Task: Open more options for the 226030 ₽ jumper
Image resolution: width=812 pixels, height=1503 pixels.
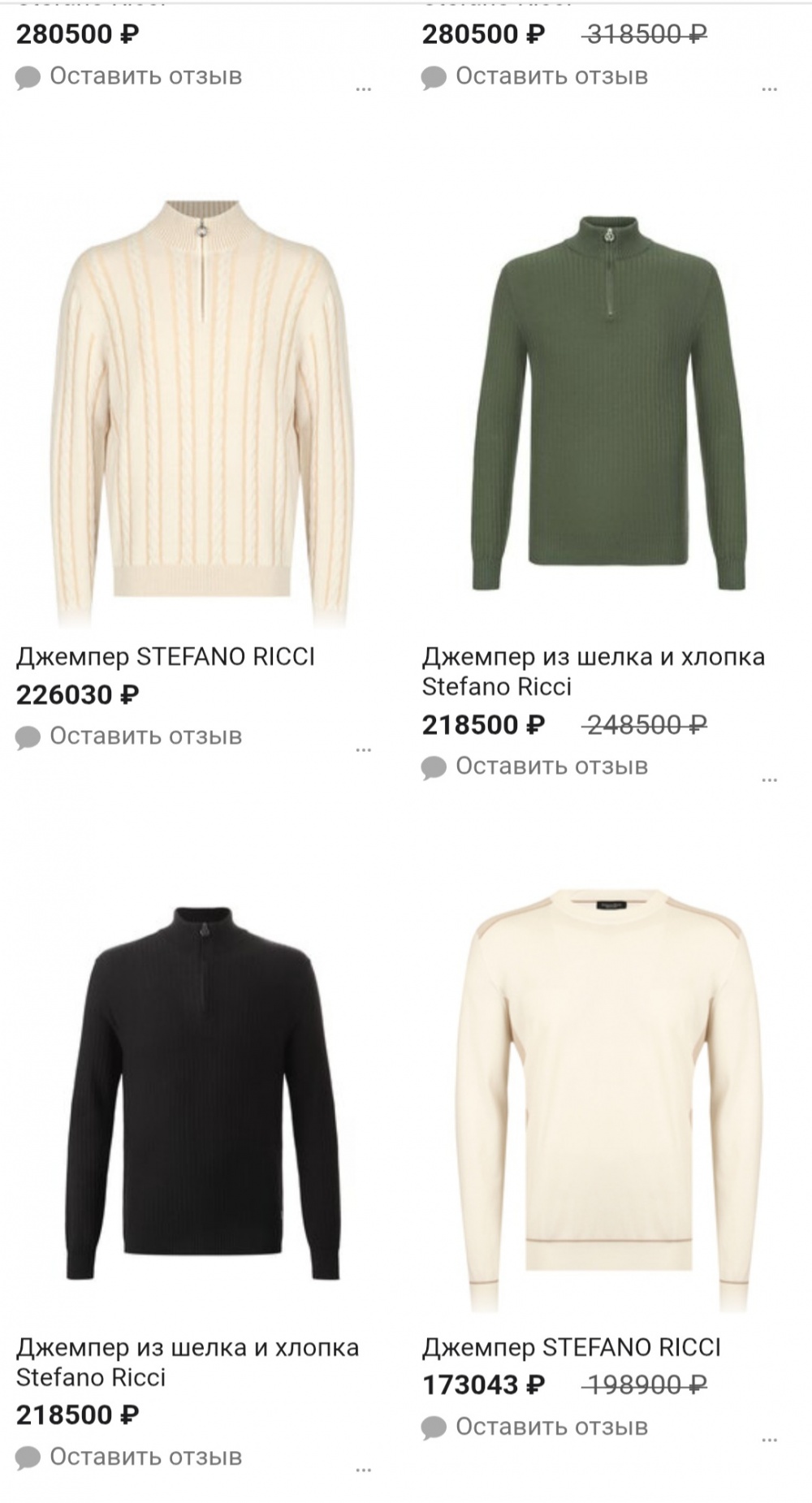Action: pos(363,749)
